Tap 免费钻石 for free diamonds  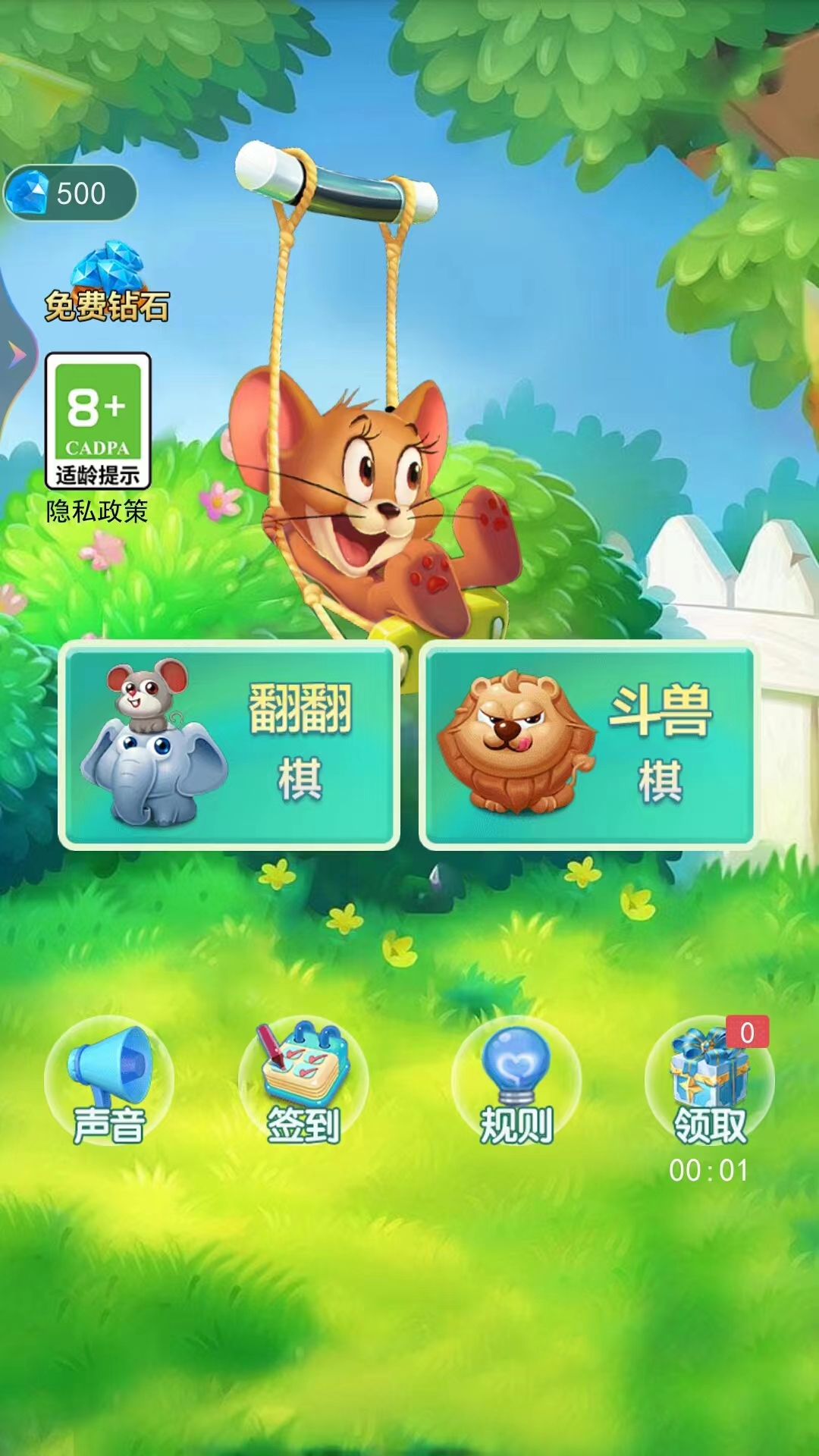[x=107, y=284]
